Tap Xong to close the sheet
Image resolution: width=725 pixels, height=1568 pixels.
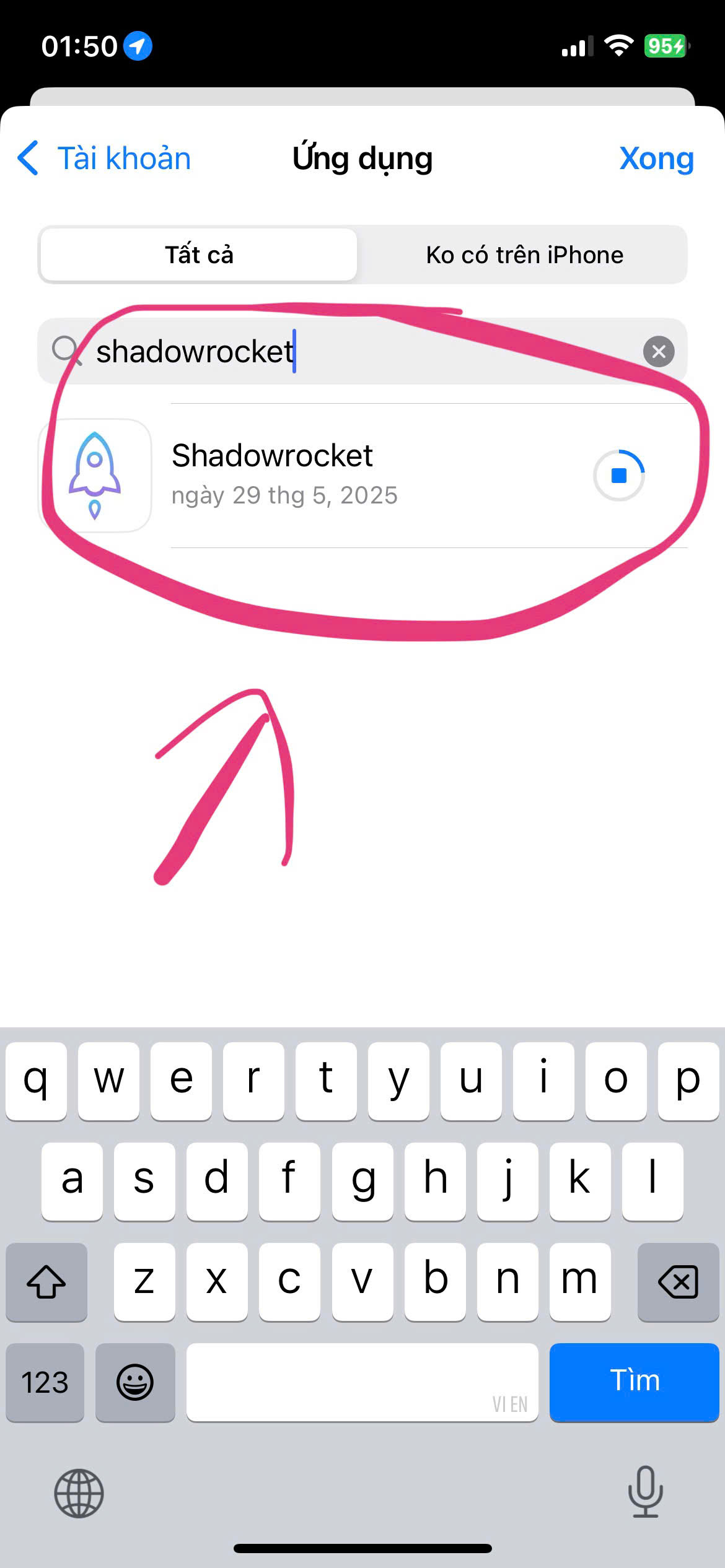click(656, 159)
